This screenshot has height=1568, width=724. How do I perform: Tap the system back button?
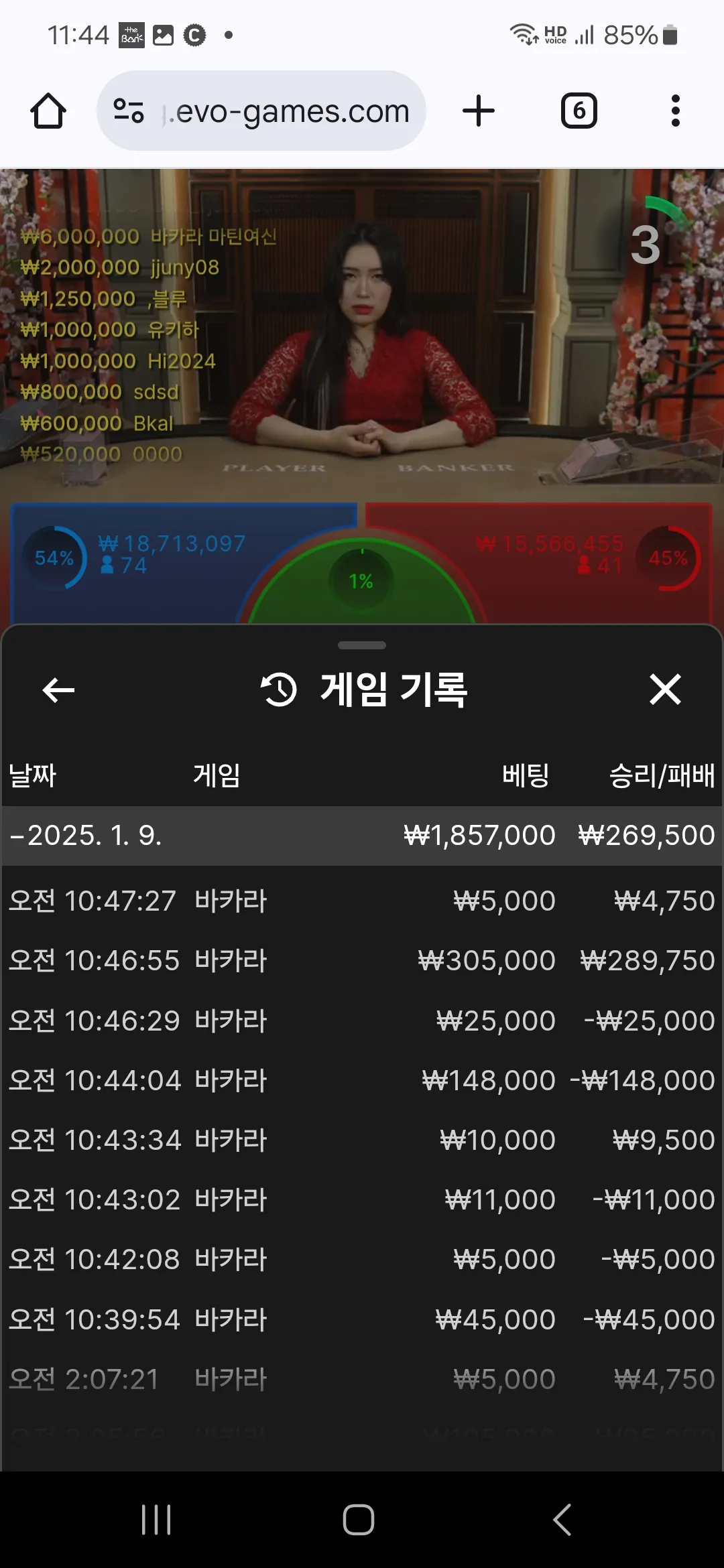562,1519
